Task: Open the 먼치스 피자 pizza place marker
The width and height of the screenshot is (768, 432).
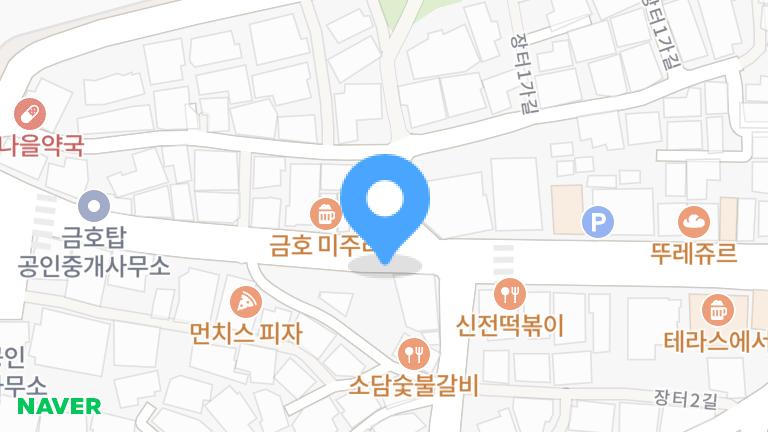Action: (245, 301)
